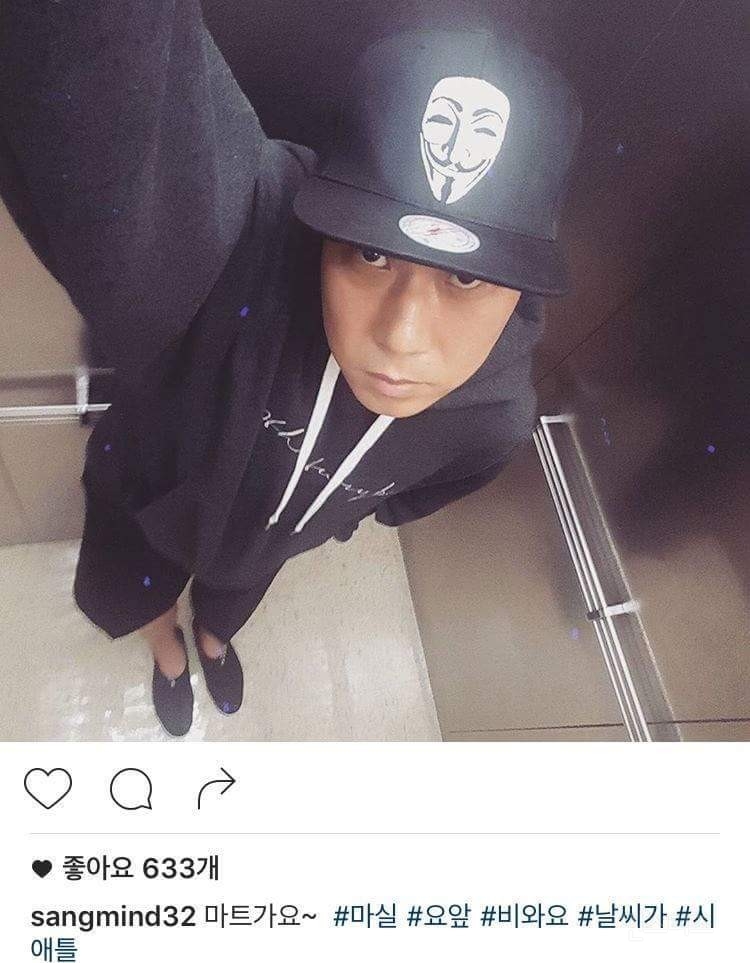Open comments via the speech bubble icon
The width and height of the screenshot is (750, 963).
pos(131,789)
